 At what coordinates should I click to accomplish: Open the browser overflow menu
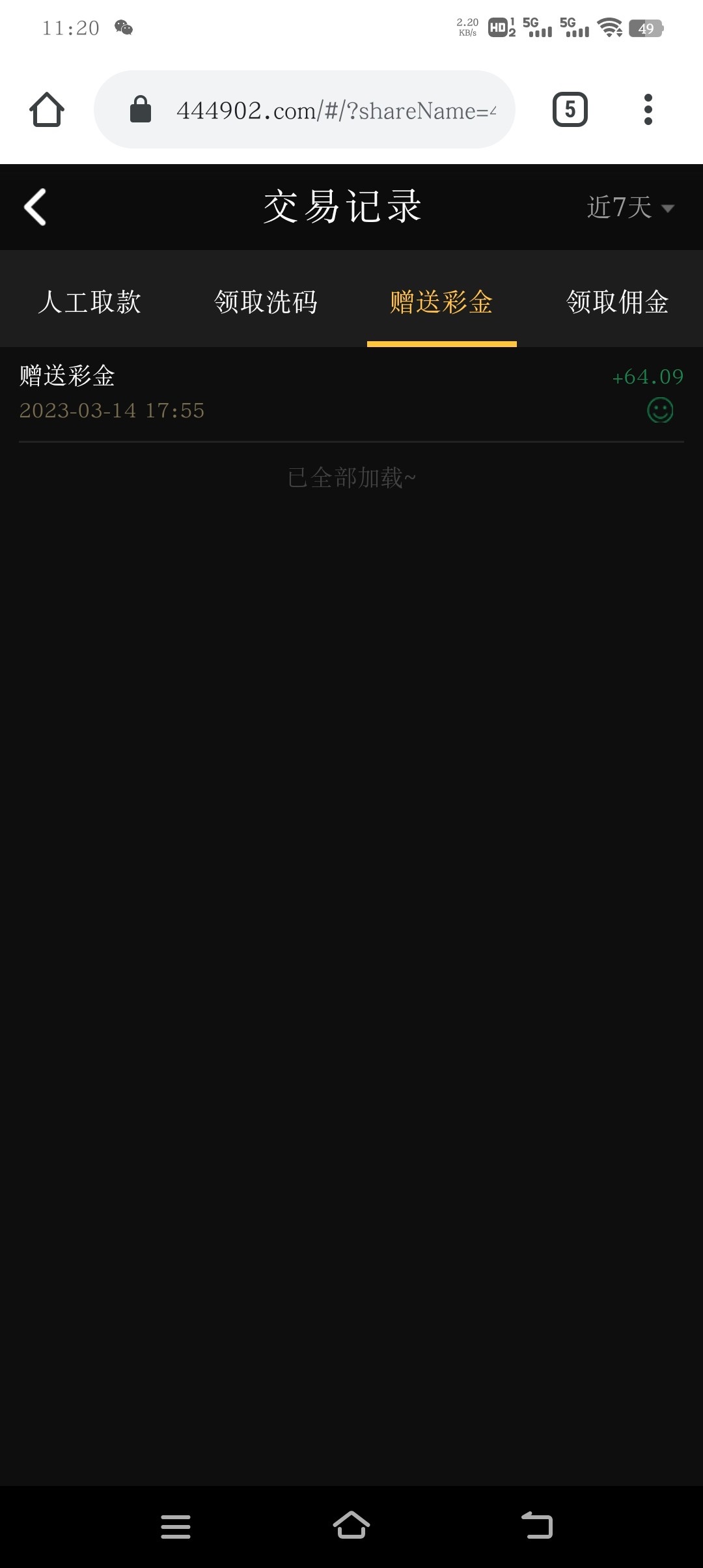pyautogui.click(x=648, y=109)
